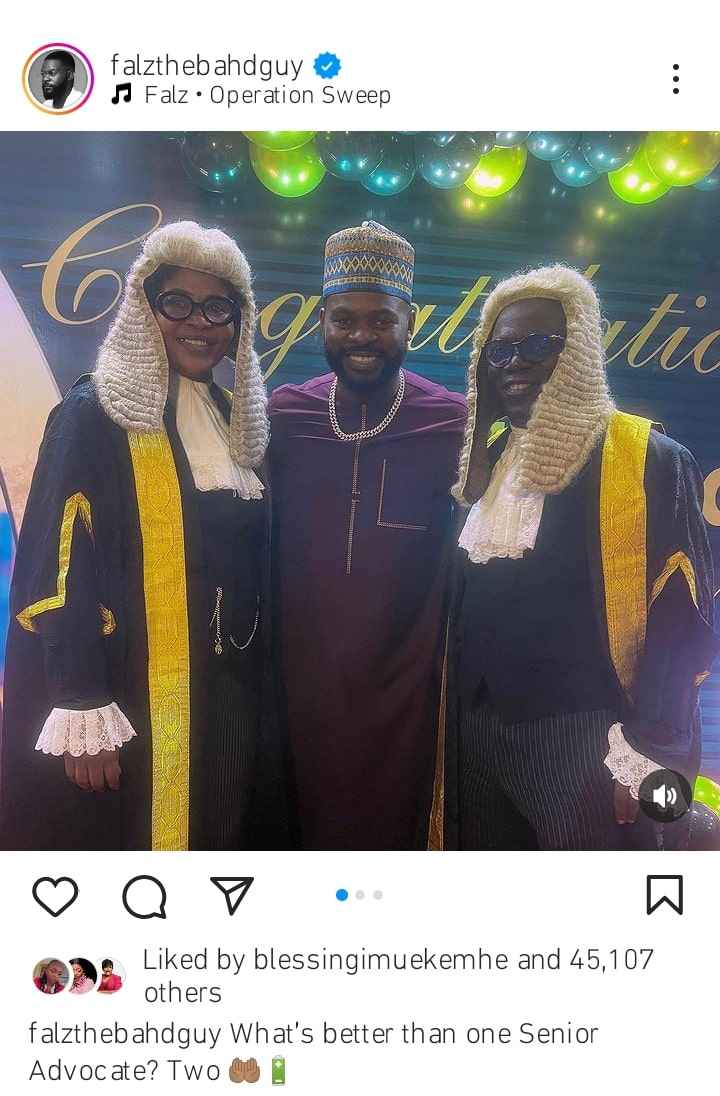
Task: Open the comments on this post
Action: (x=144, y=895)
